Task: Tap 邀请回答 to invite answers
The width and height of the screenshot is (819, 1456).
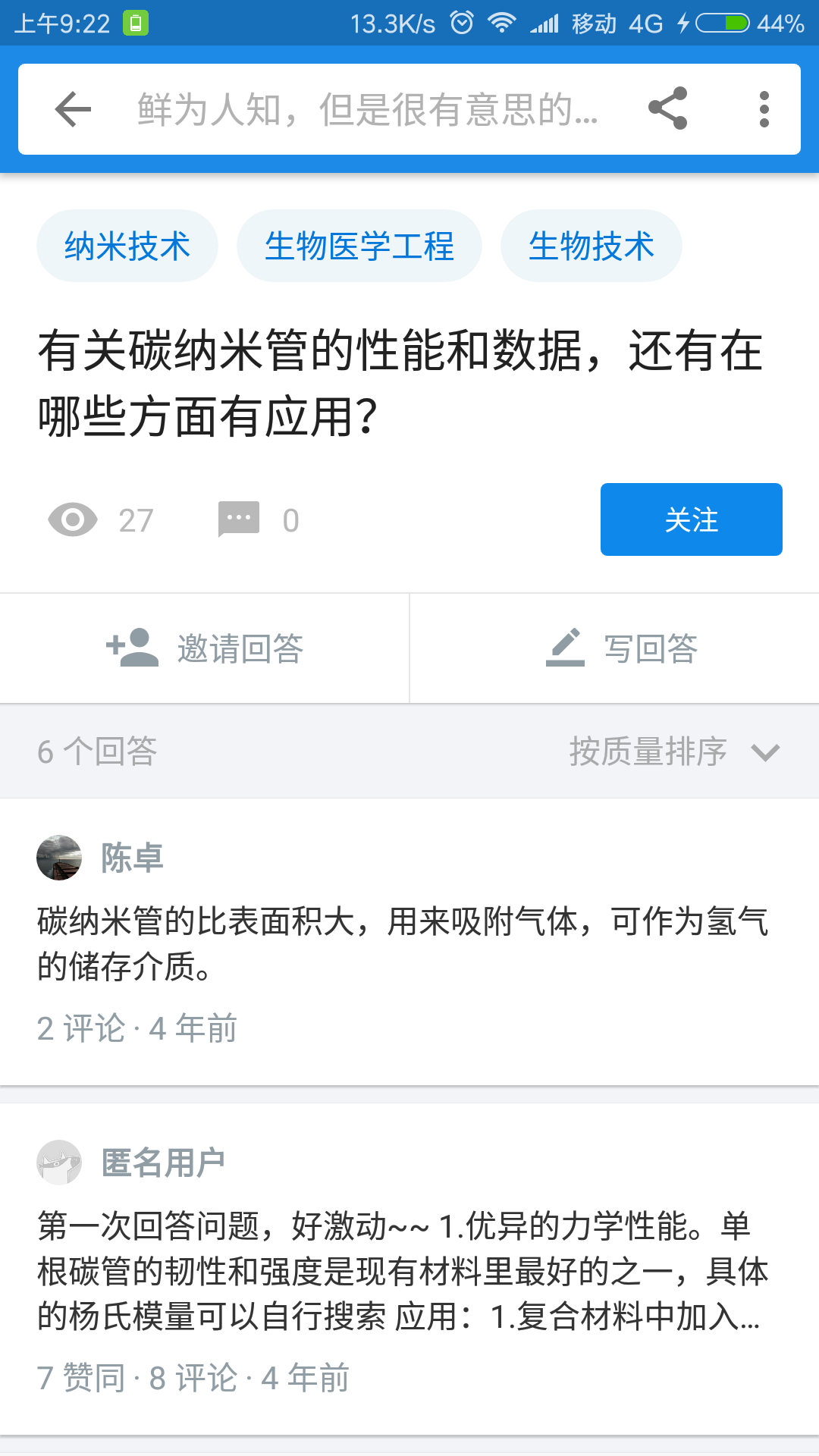Action: click(x=205, y=648)
